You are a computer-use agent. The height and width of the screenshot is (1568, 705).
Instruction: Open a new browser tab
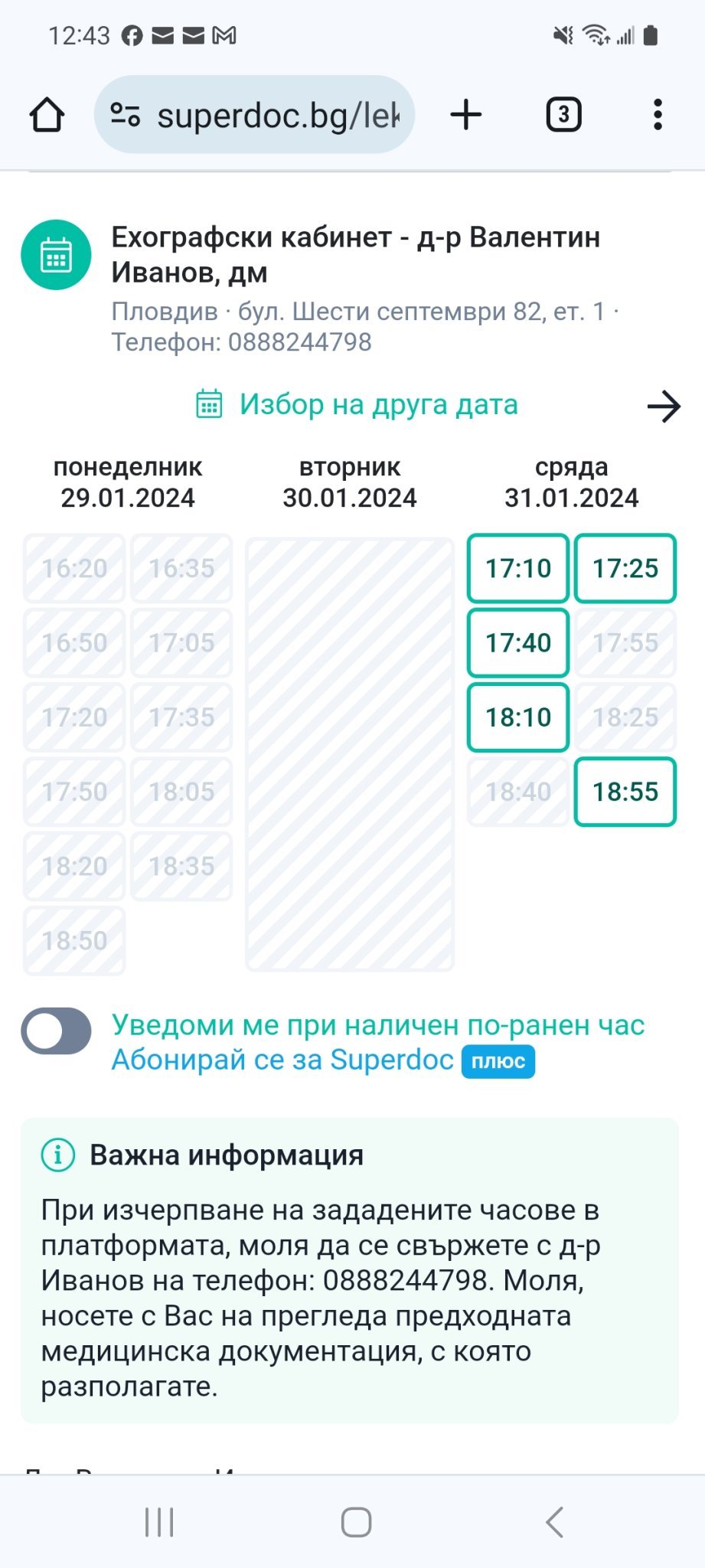[465, 115]
